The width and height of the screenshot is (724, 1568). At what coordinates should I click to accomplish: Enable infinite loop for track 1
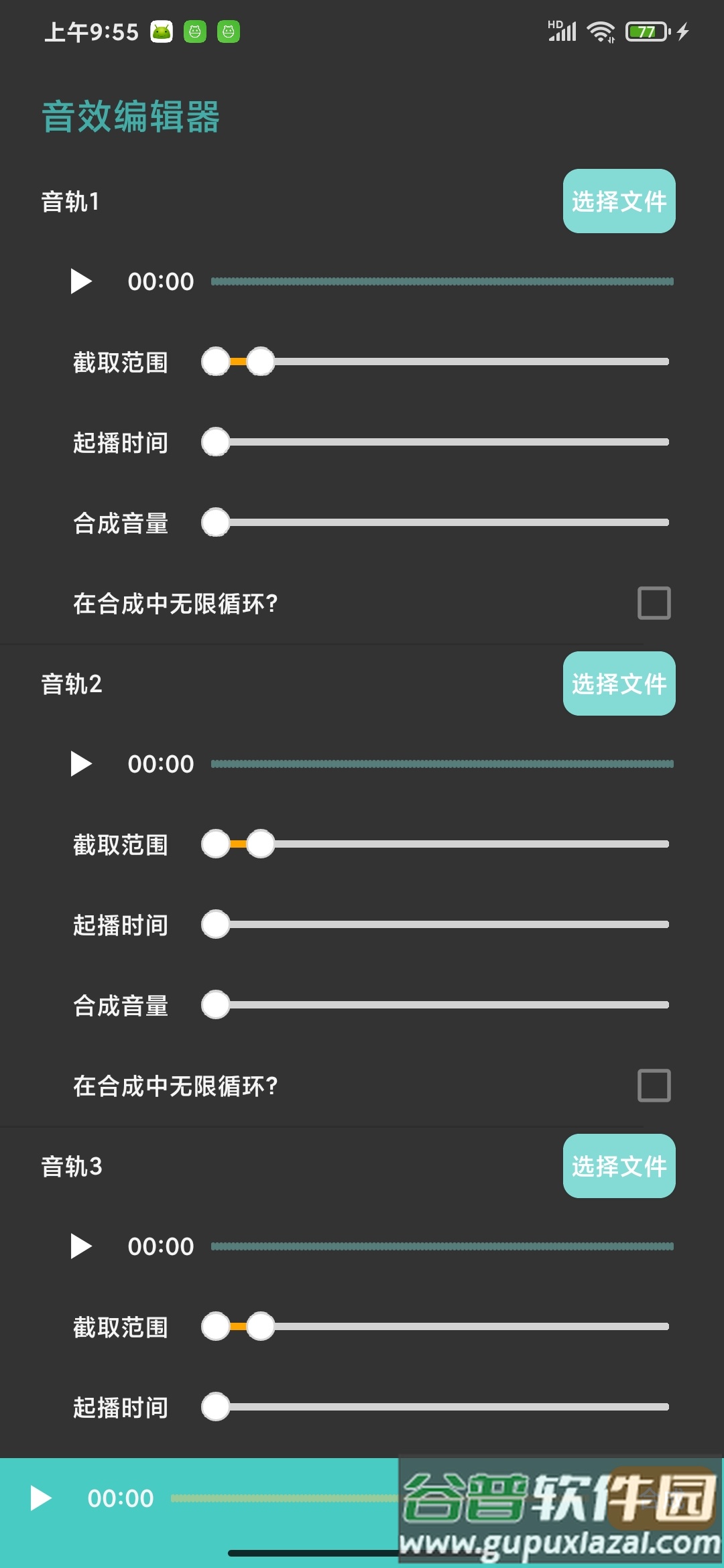tap(655, 604)
